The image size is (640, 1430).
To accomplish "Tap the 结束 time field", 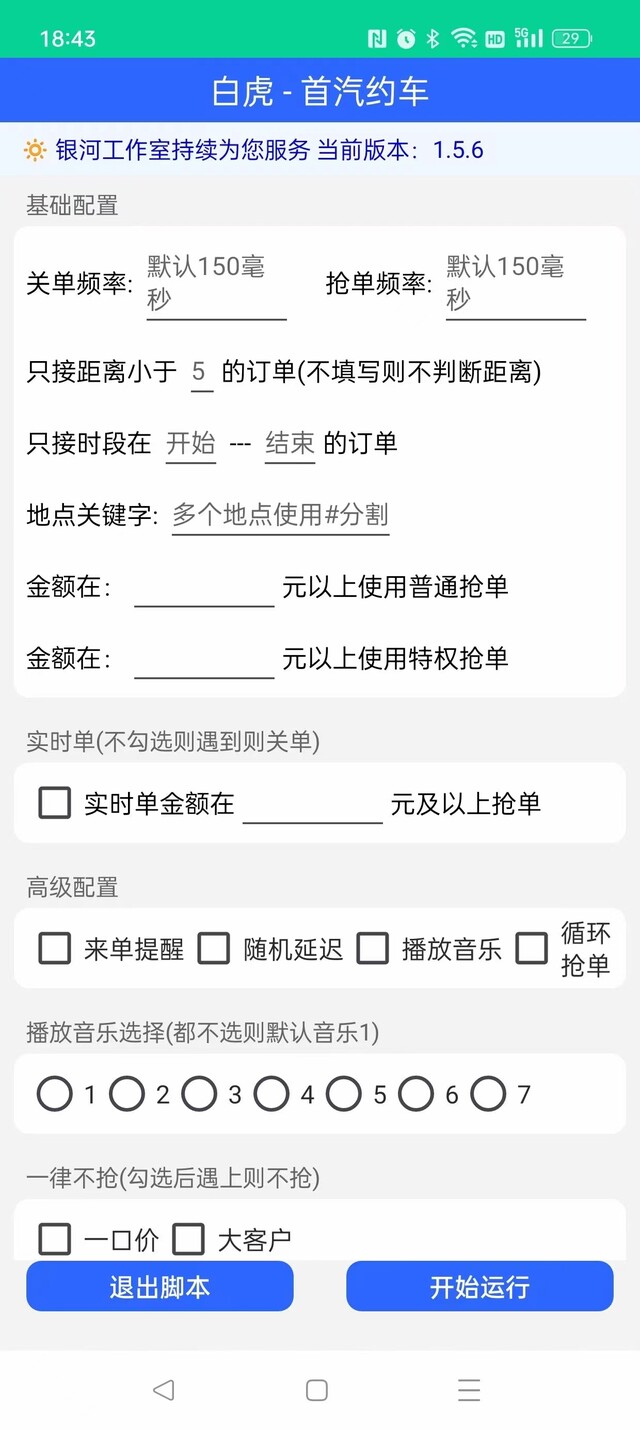I will tap(290, 443).
